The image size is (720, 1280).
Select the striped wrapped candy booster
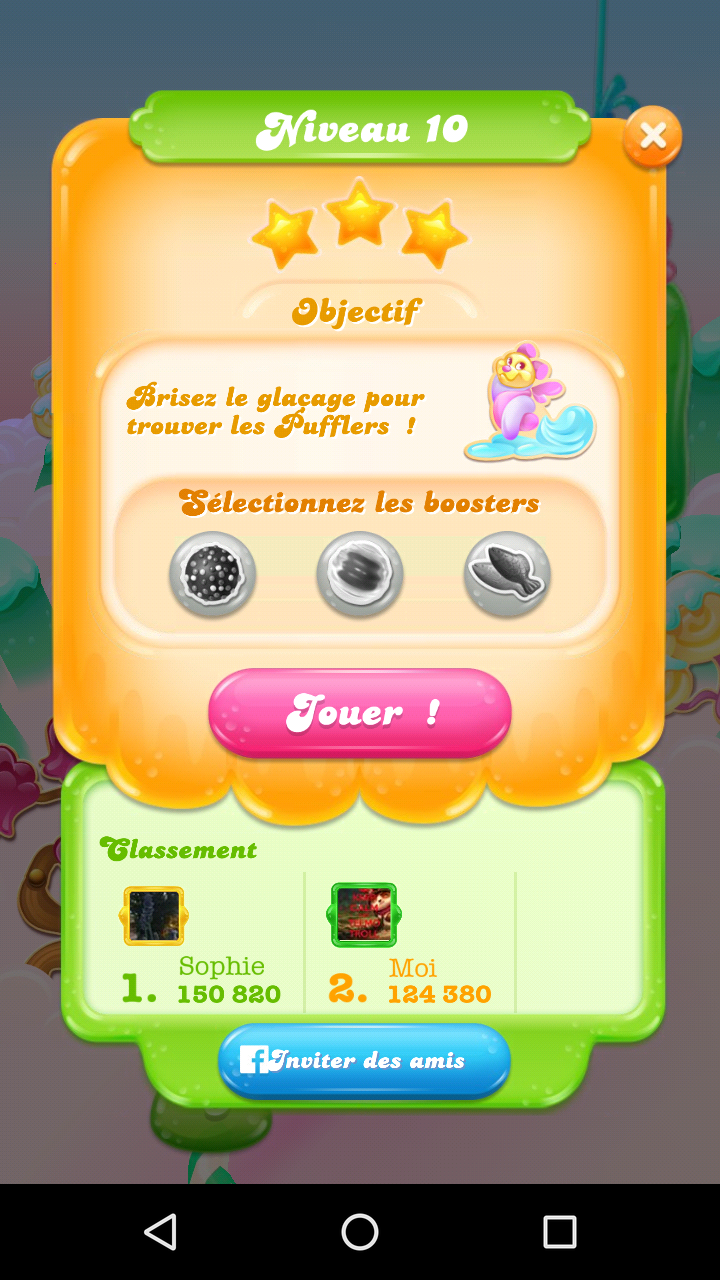[x=360, y=574]
